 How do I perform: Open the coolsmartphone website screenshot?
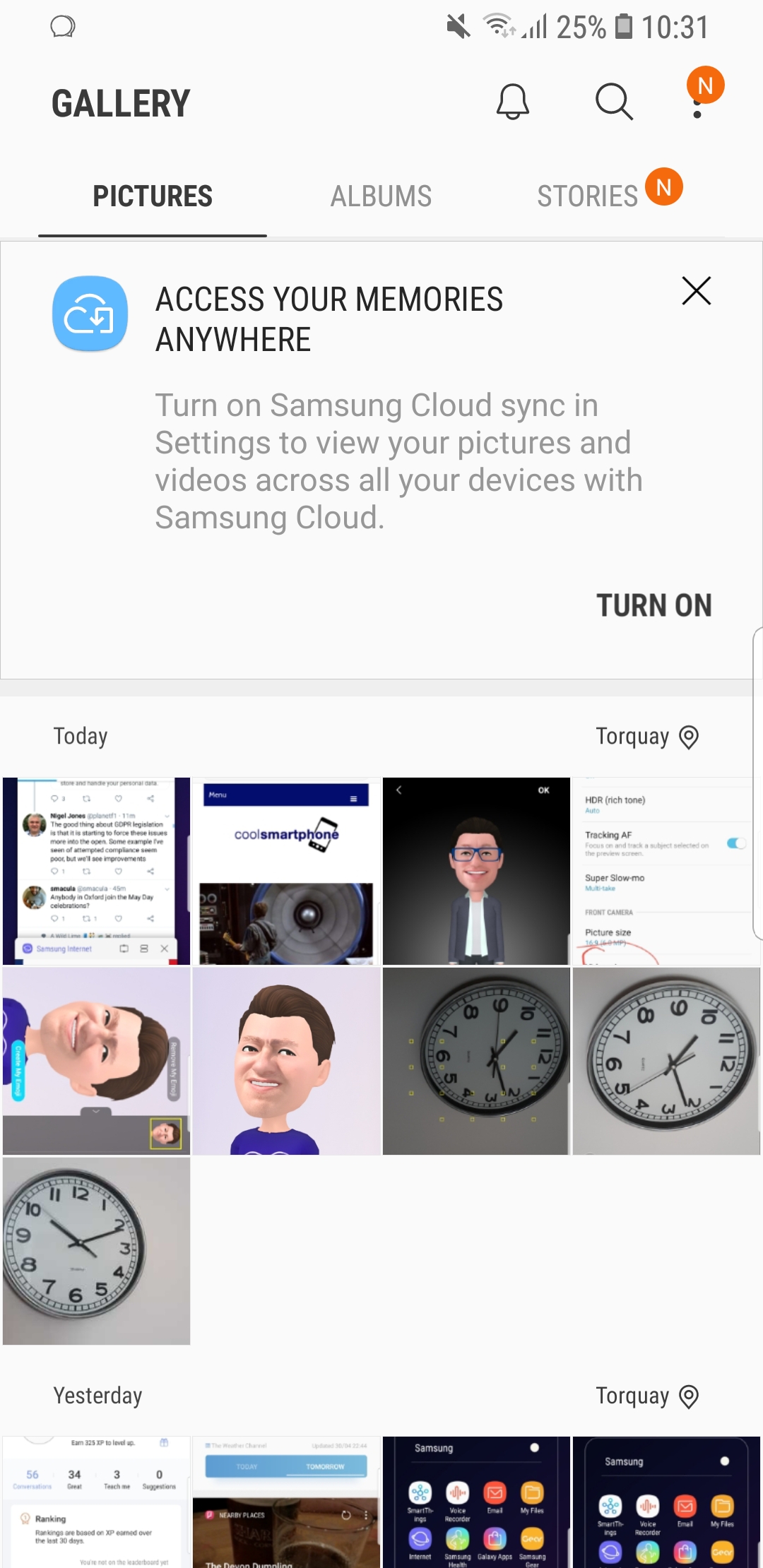286,871
